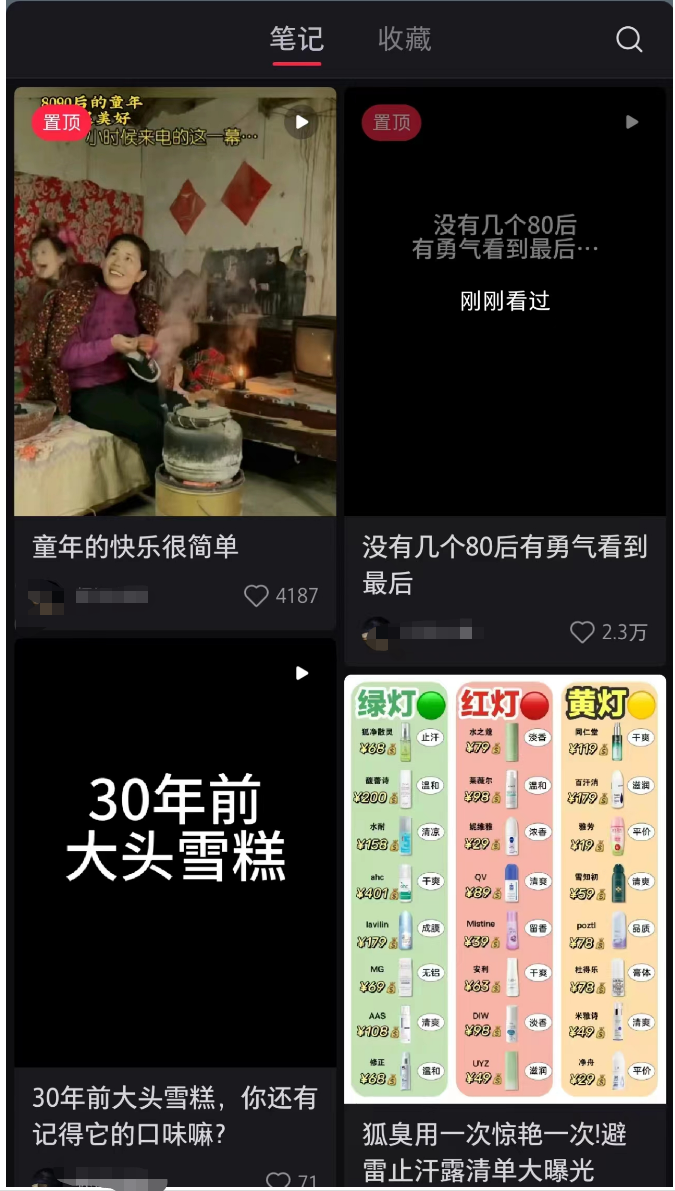The image size is (675, 1191).
Task: Open the 狐臭止汗露清单 note
Action: [x=505, y=889]
